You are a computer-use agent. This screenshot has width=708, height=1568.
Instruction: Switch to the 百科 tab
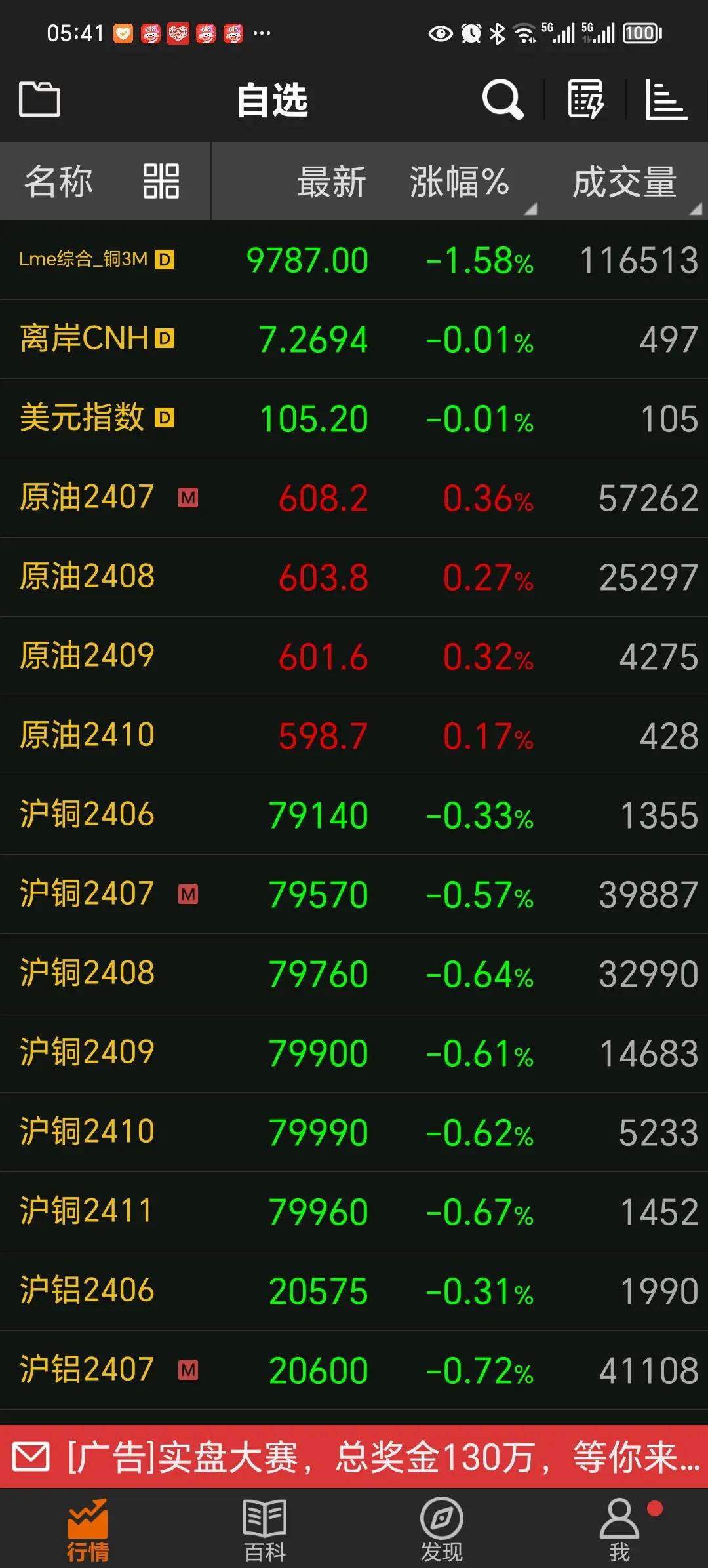[265, 1519]
